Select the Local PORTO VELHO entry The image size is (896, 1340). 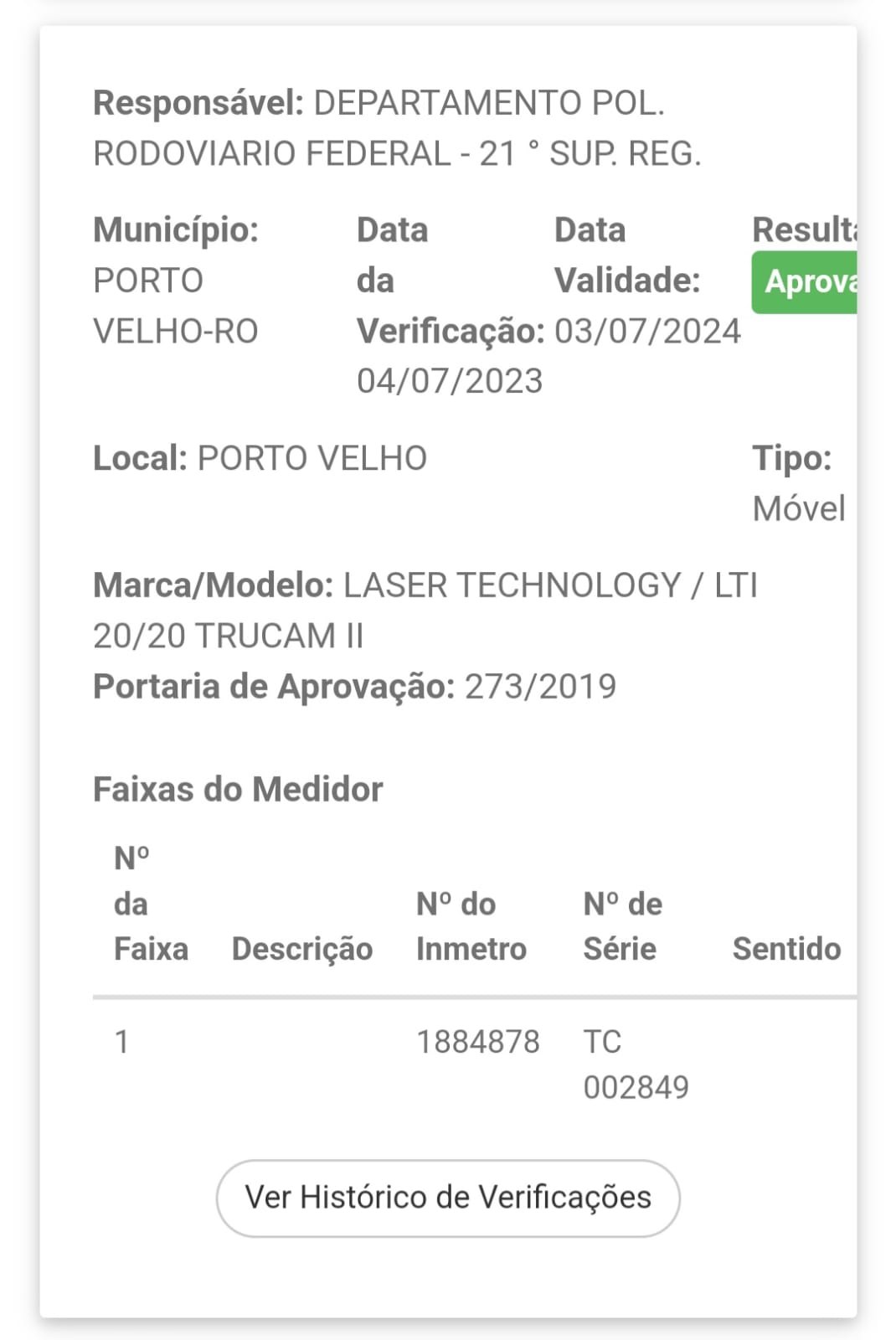310,457
